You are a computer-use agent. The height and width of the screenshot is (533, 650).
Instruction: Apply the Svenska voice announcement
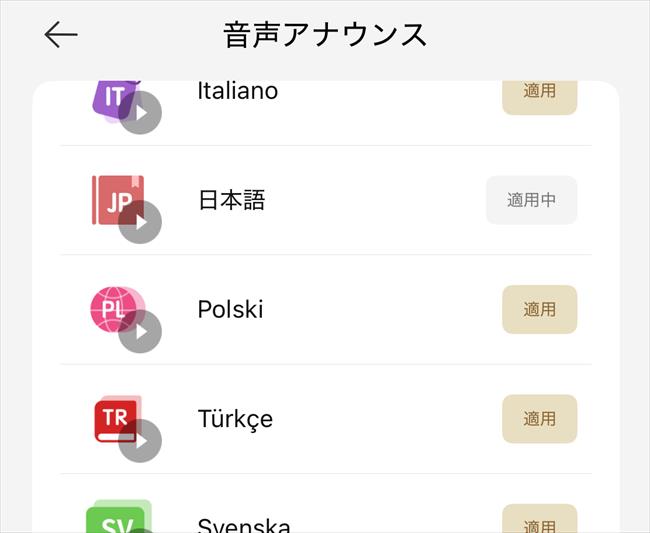[539, 522]
